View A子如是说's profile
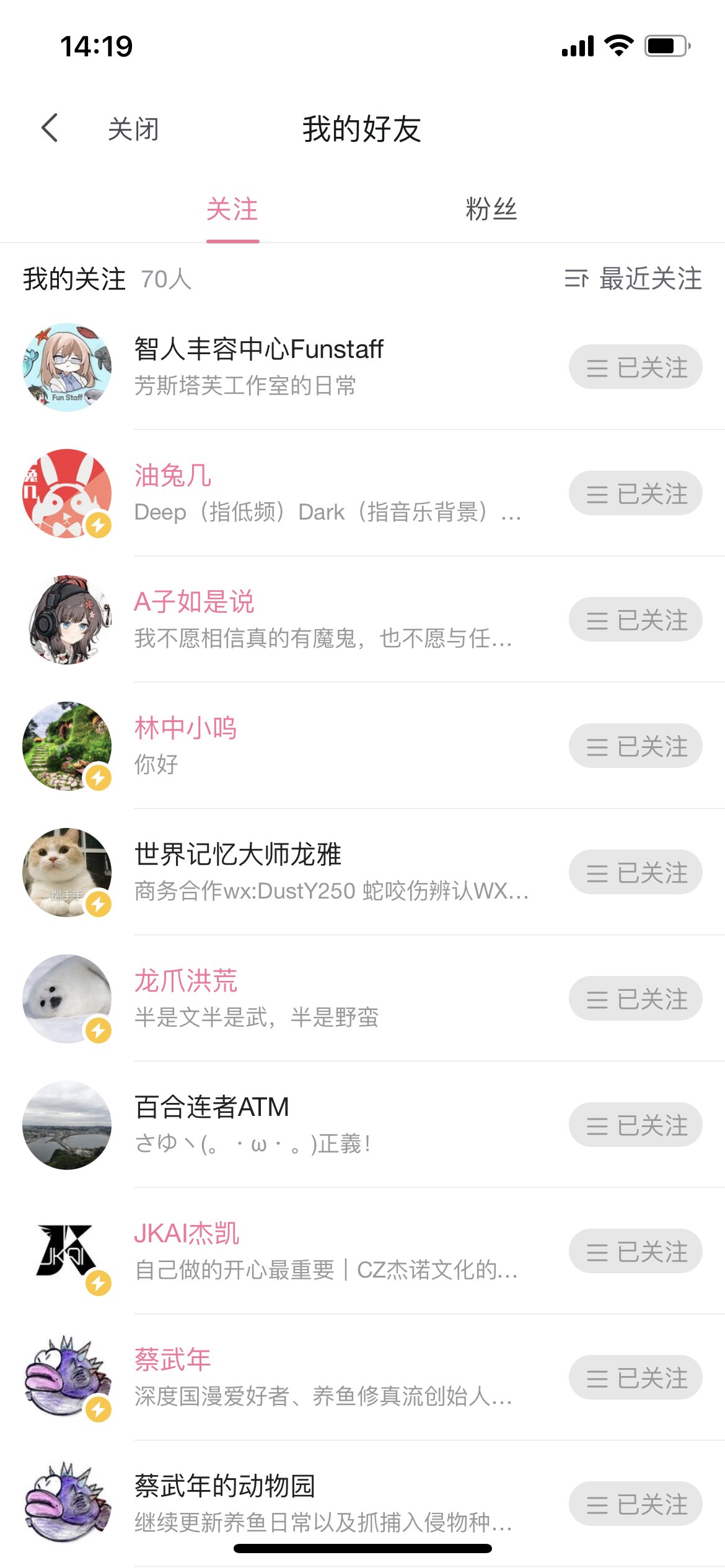 (194, 602)
